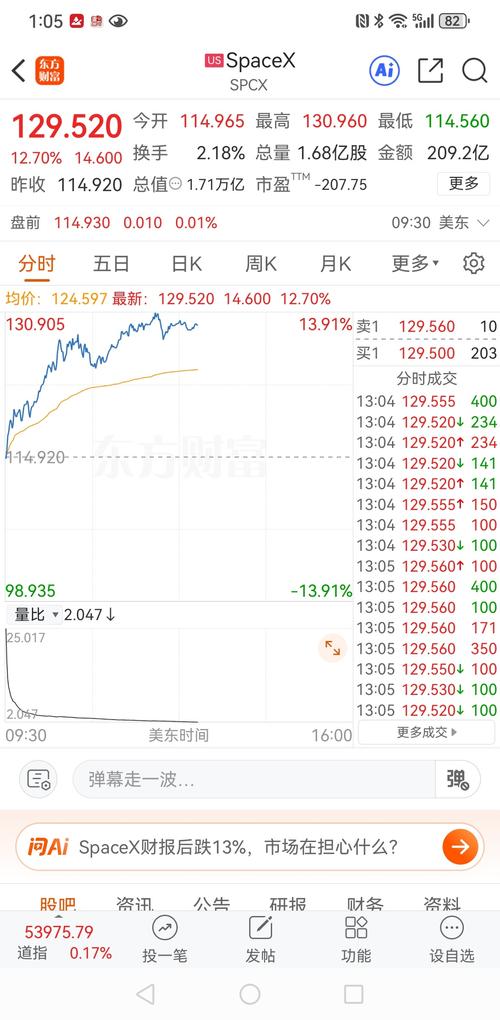This screenshot has height=1020, width=500.
Task: Open 发帖 to write a post
Action: 260,940
